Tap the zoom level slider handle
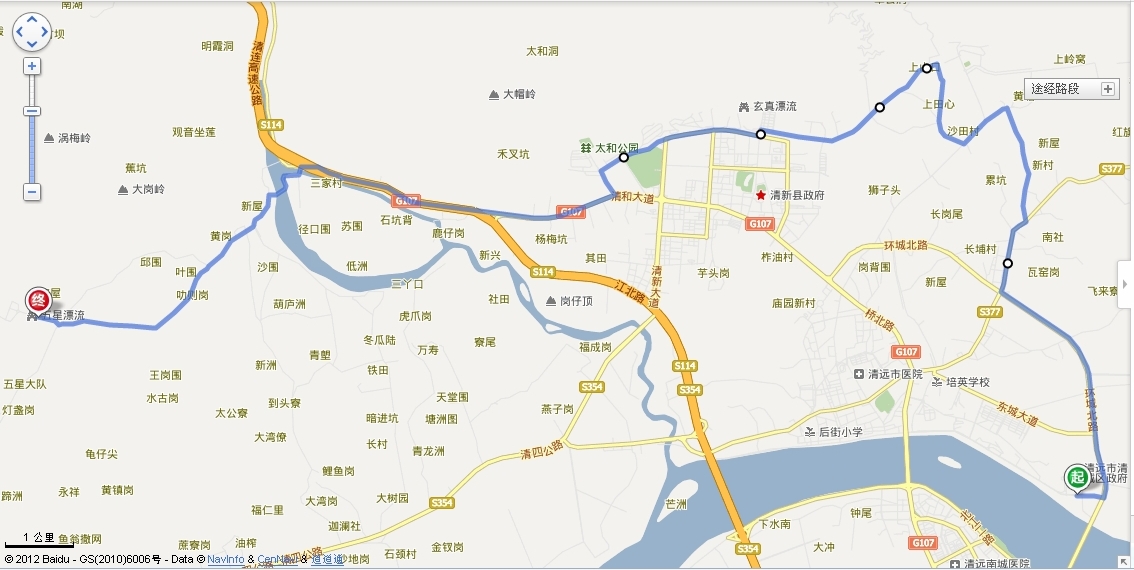The width and height of the screenshot is (1134, 570). click(x=32, y=111)
